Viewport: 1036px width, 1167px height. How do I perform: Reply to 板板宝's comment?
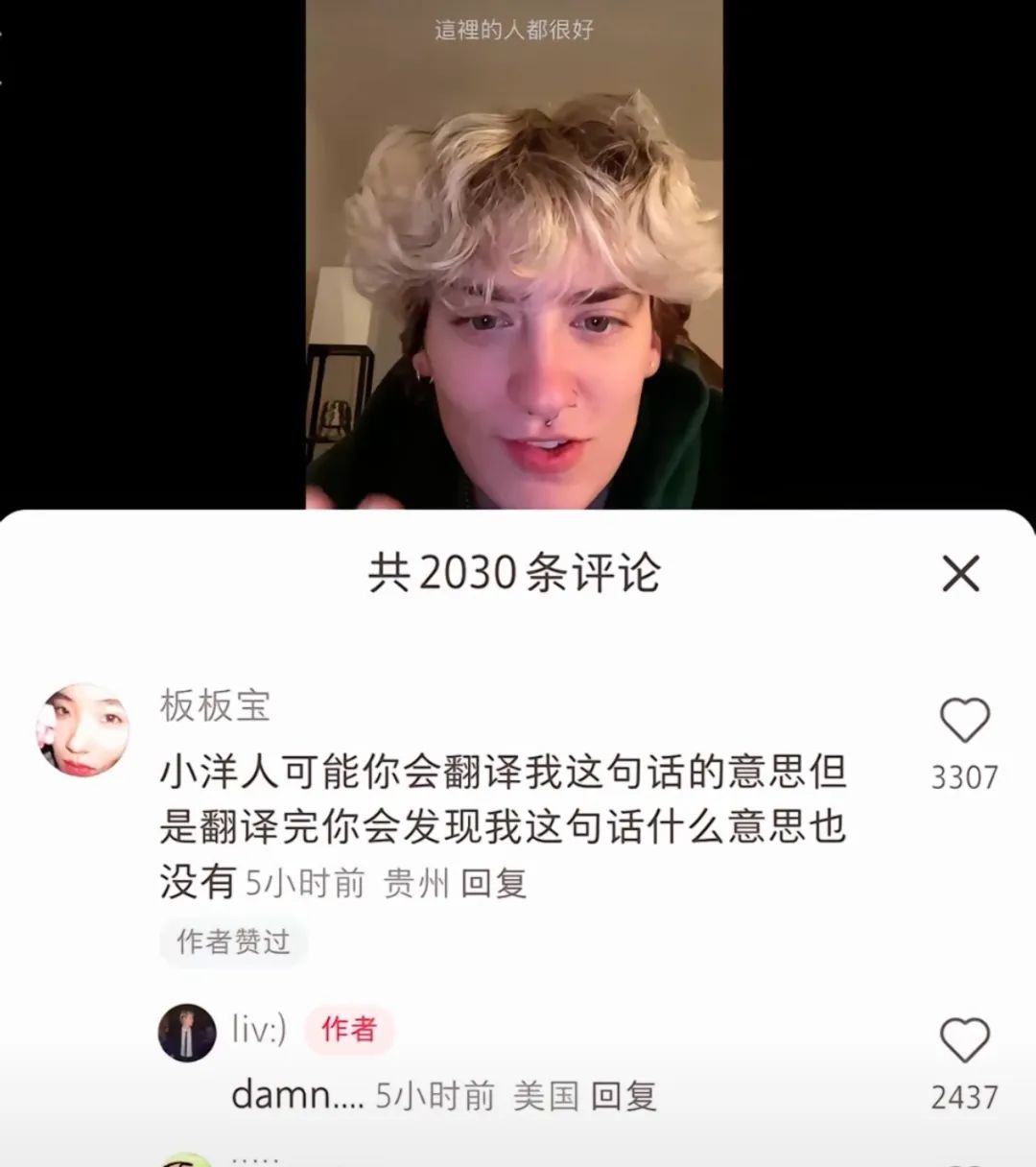point(493,883)
